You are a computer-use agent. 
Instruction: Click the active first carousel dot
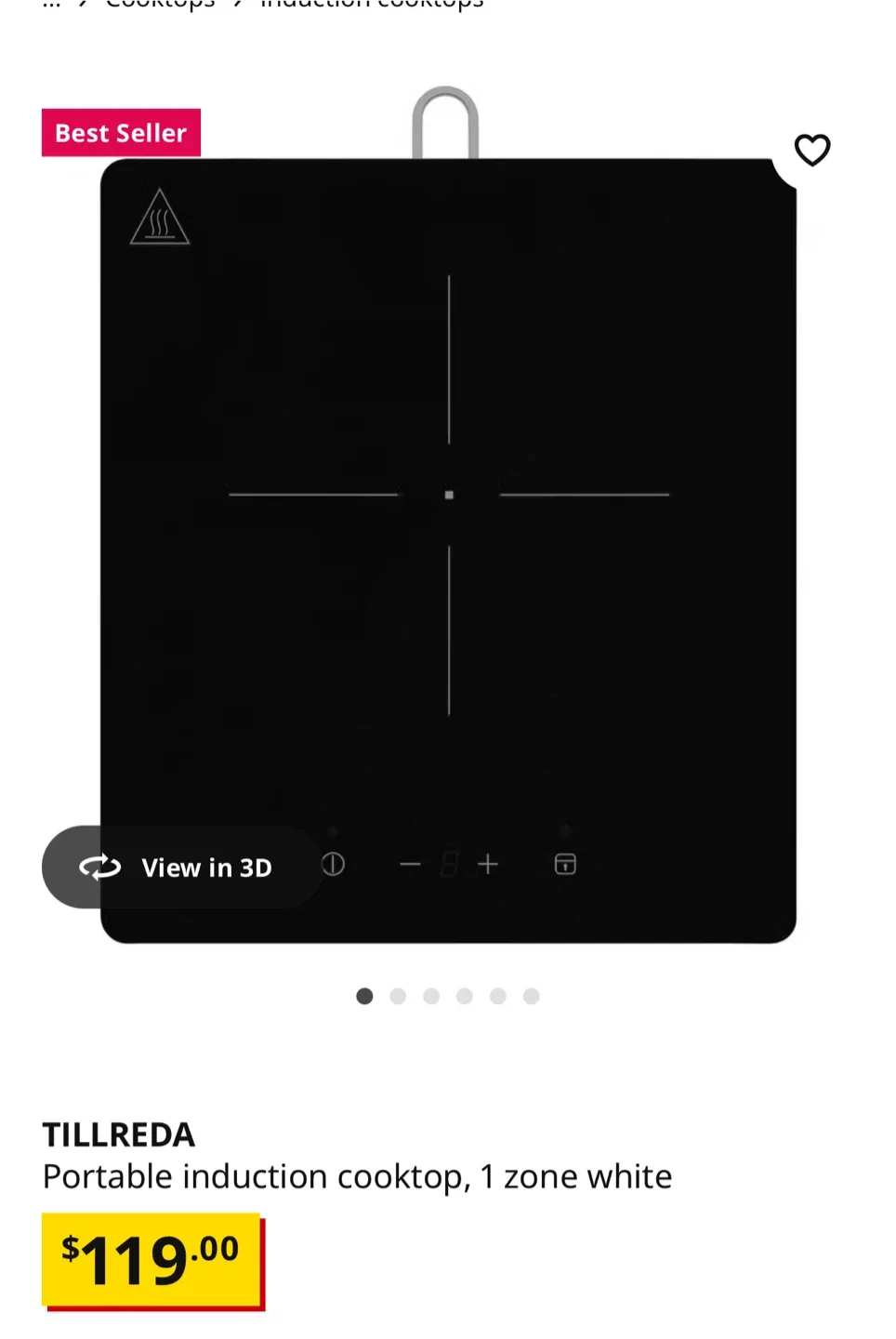click(x=364, y=996)
